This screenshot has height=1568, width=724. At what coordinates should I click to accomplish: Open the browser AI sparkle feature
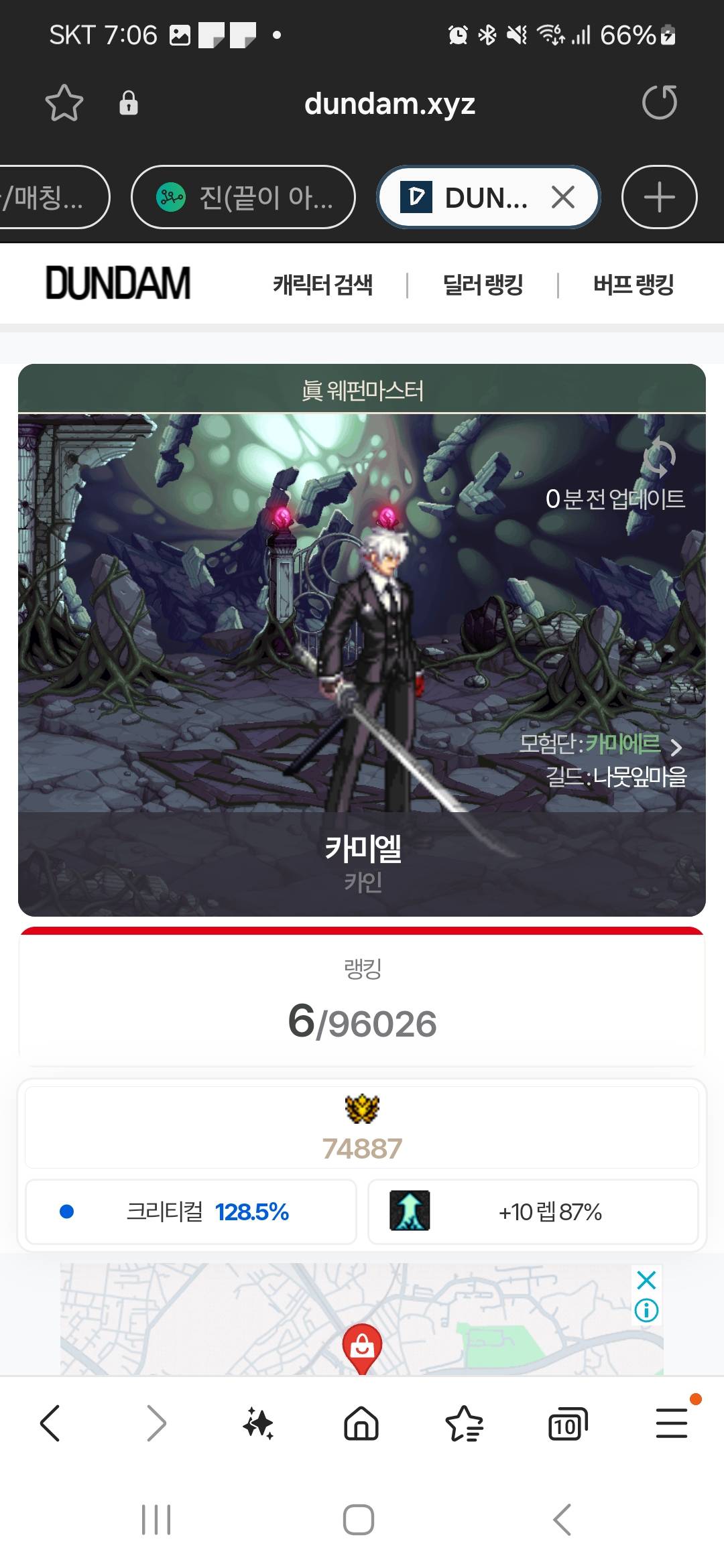coord(258,1423)
